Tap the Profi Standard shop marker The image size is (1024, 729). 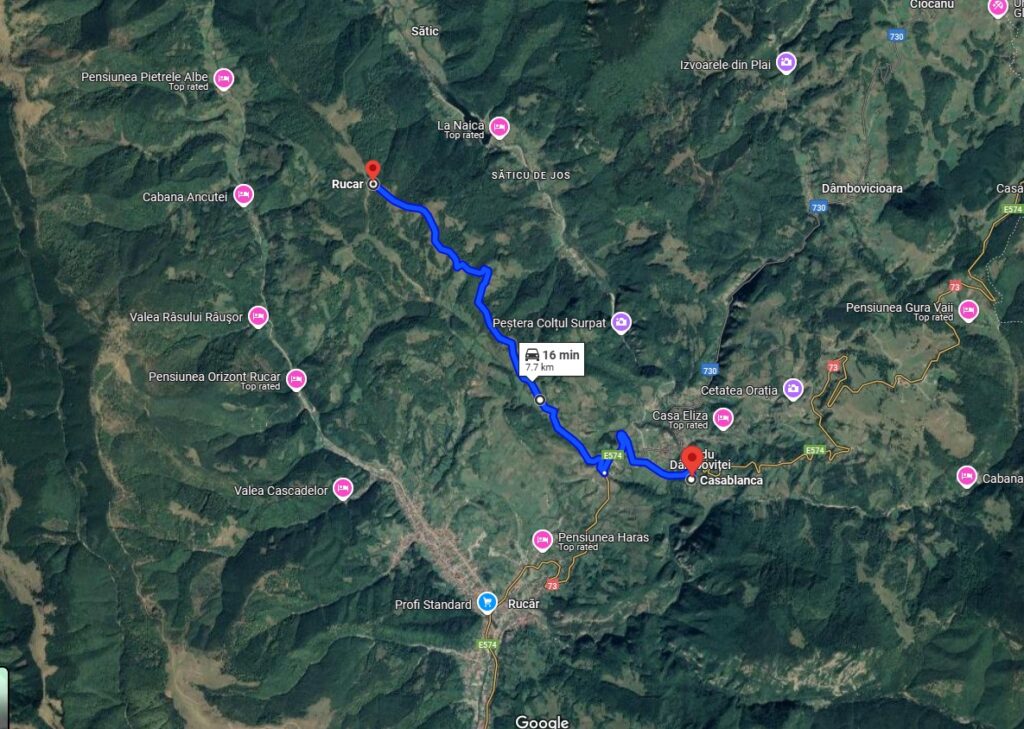point(486,602)
